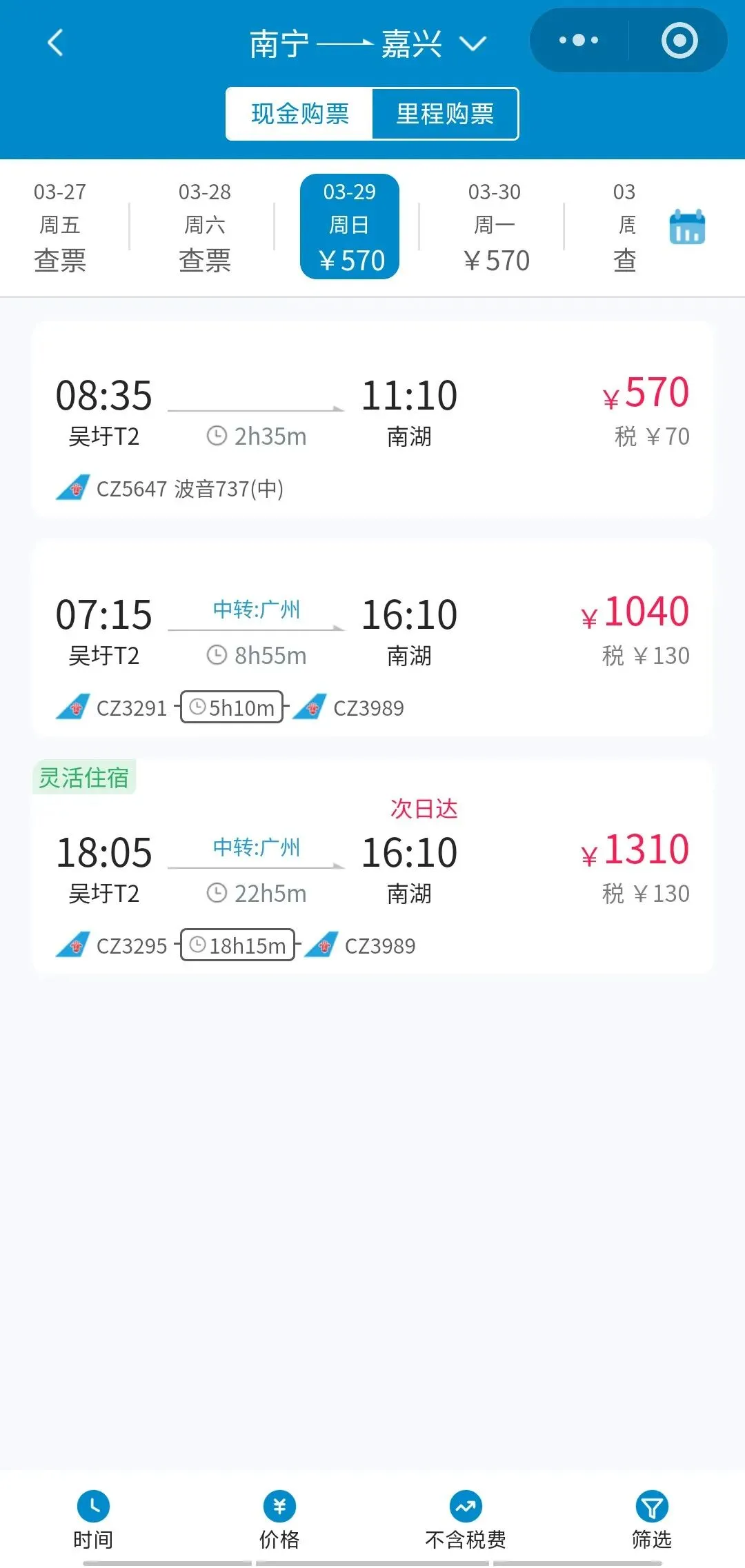Viewport: 745px width, 1568px height.
Task: Open the 筛选 filter options
Action: coord(652,1520)
